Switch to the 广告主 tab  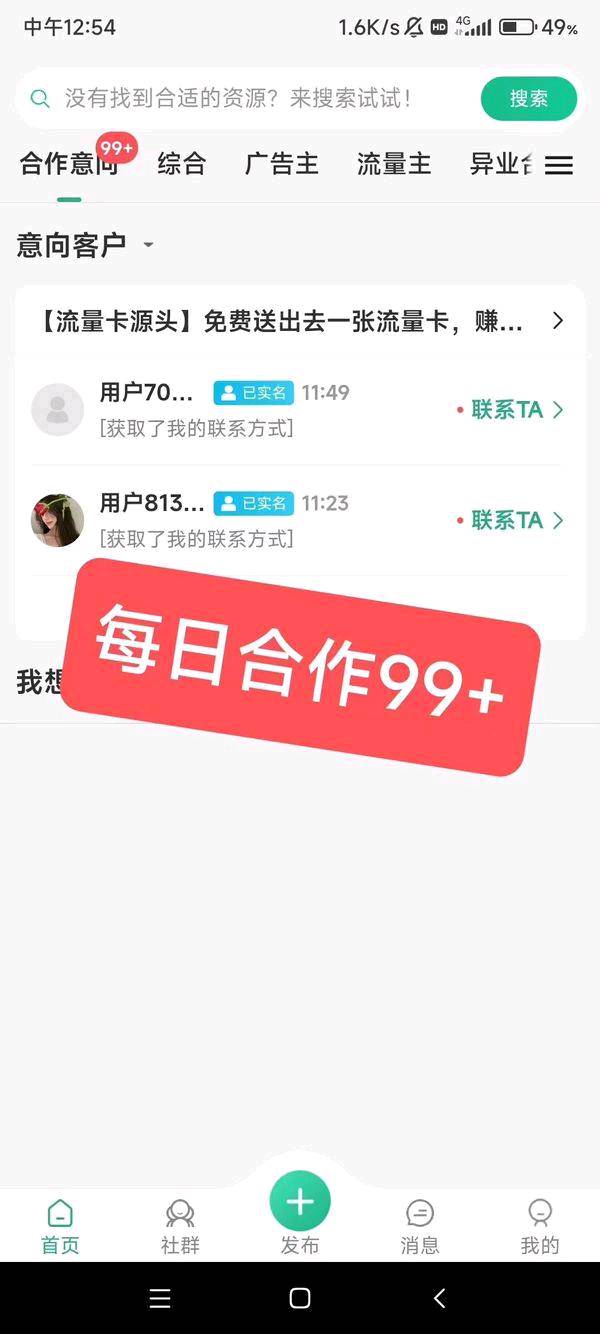(282, 164)
